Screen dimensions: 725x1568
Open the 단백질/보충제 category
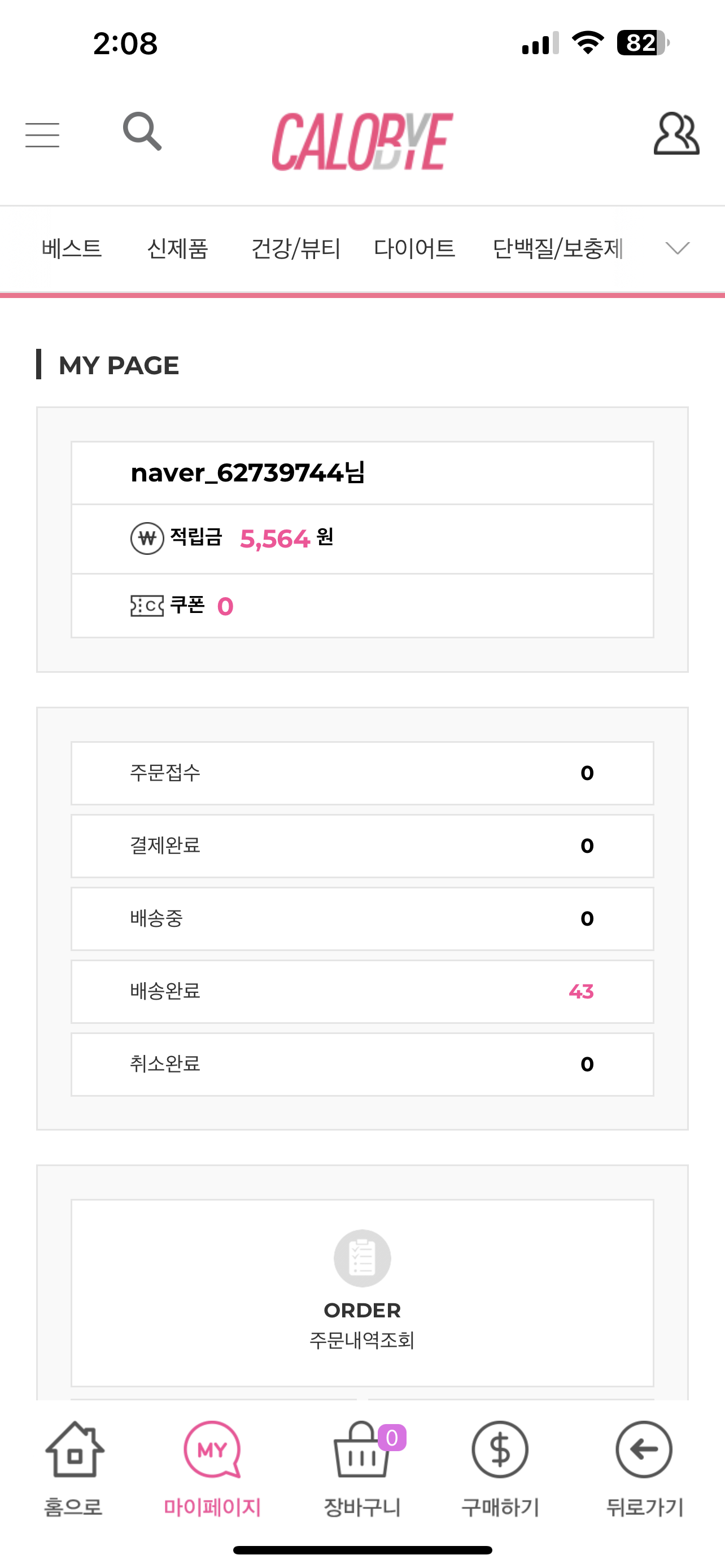click(558, 248)
